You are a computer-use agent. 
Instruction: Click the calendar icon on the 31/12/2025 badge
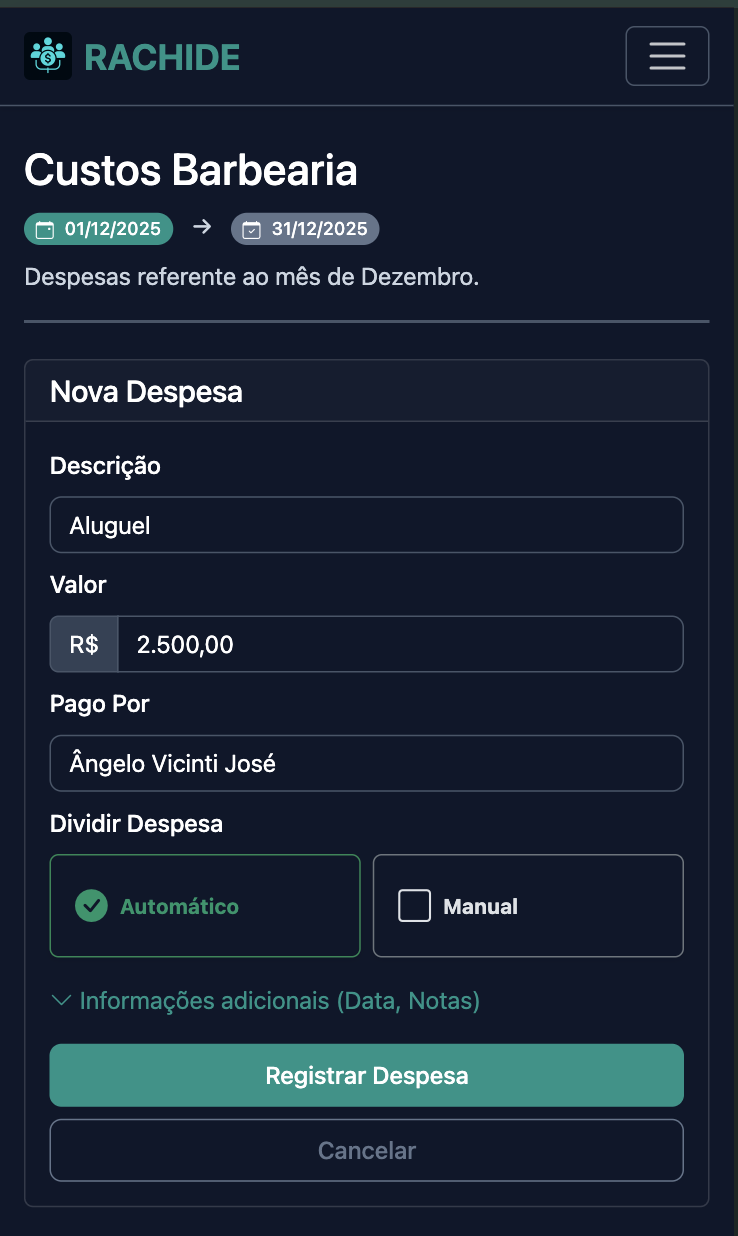[250, 228]
